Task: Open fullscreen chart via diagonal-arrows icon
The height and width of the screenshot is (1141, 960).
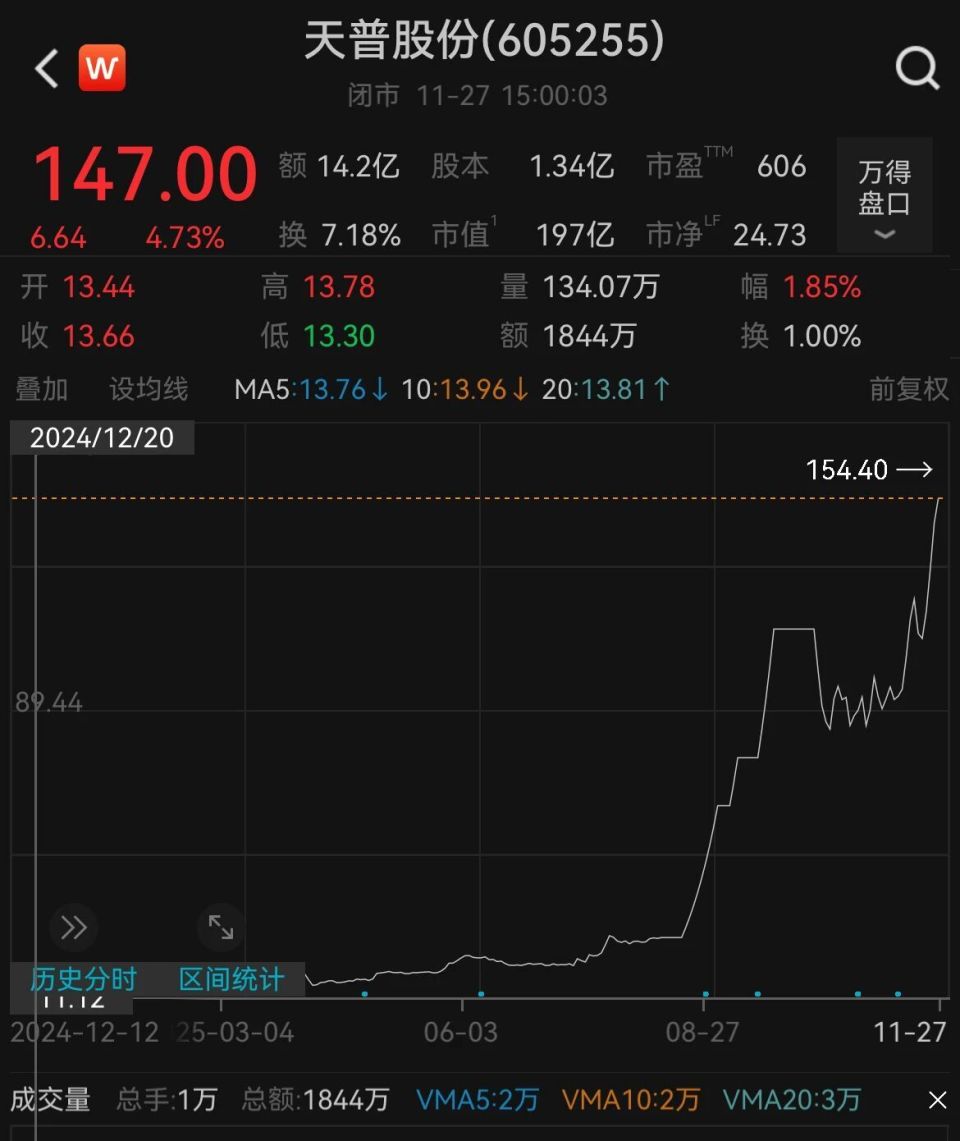Action: (x=220, y=927)
